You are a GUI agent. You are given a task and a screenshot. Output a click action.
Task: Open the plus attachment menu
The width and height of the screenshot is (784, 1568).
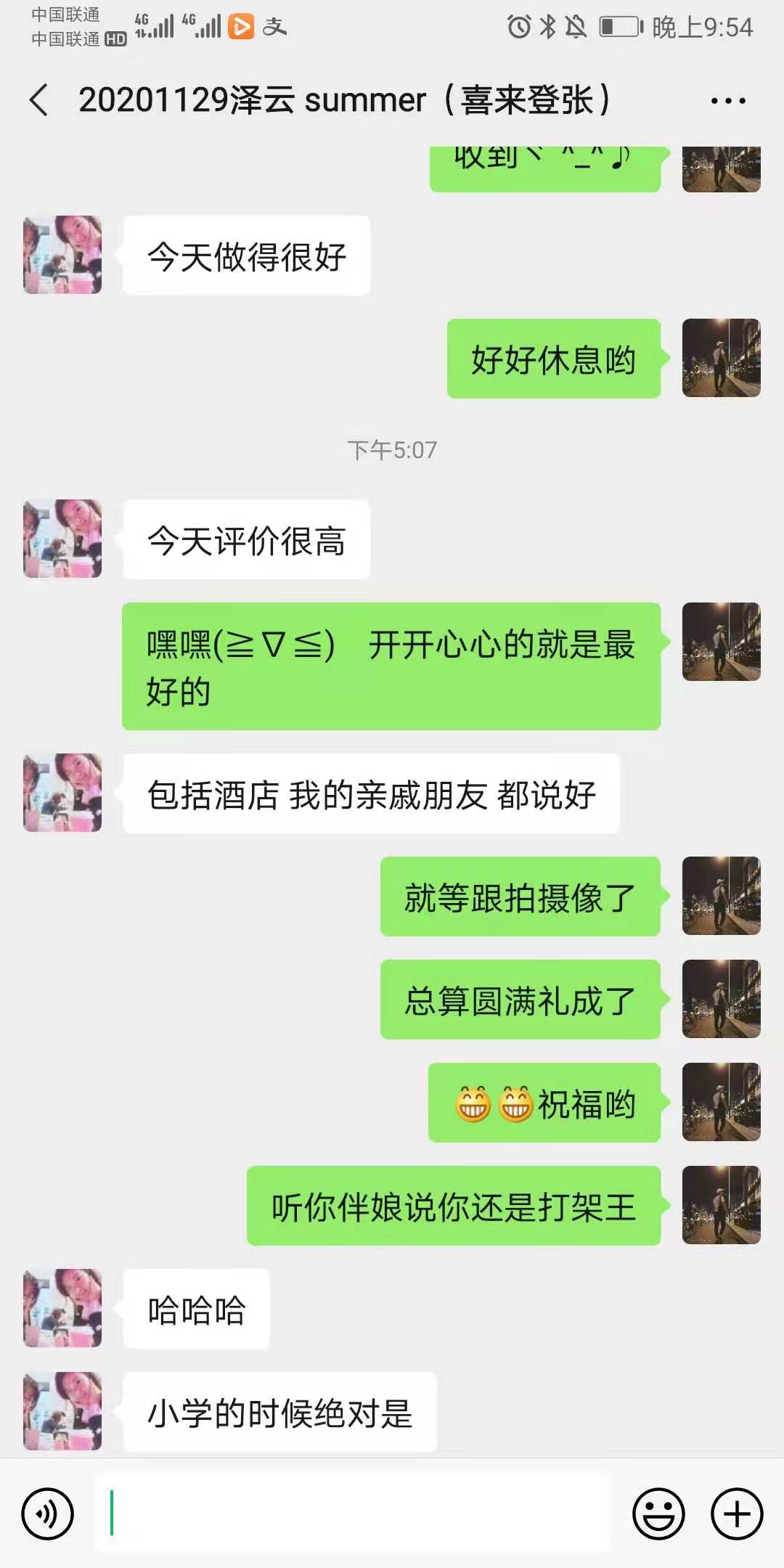737,1514
